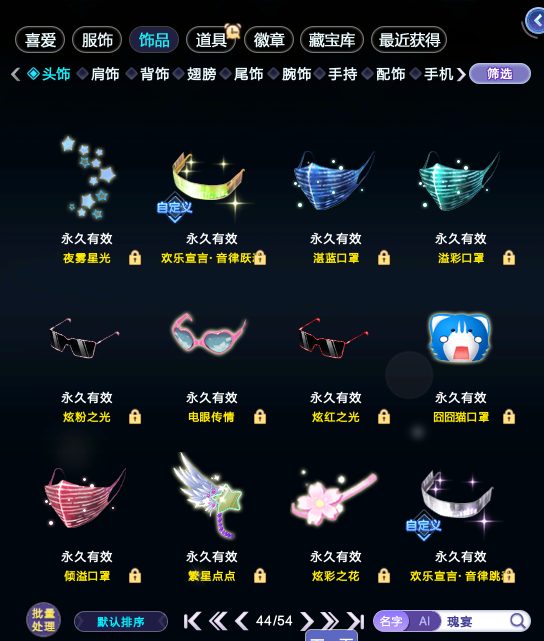Open the 筛选 filter button
The image size is (544, 641).
500,74
